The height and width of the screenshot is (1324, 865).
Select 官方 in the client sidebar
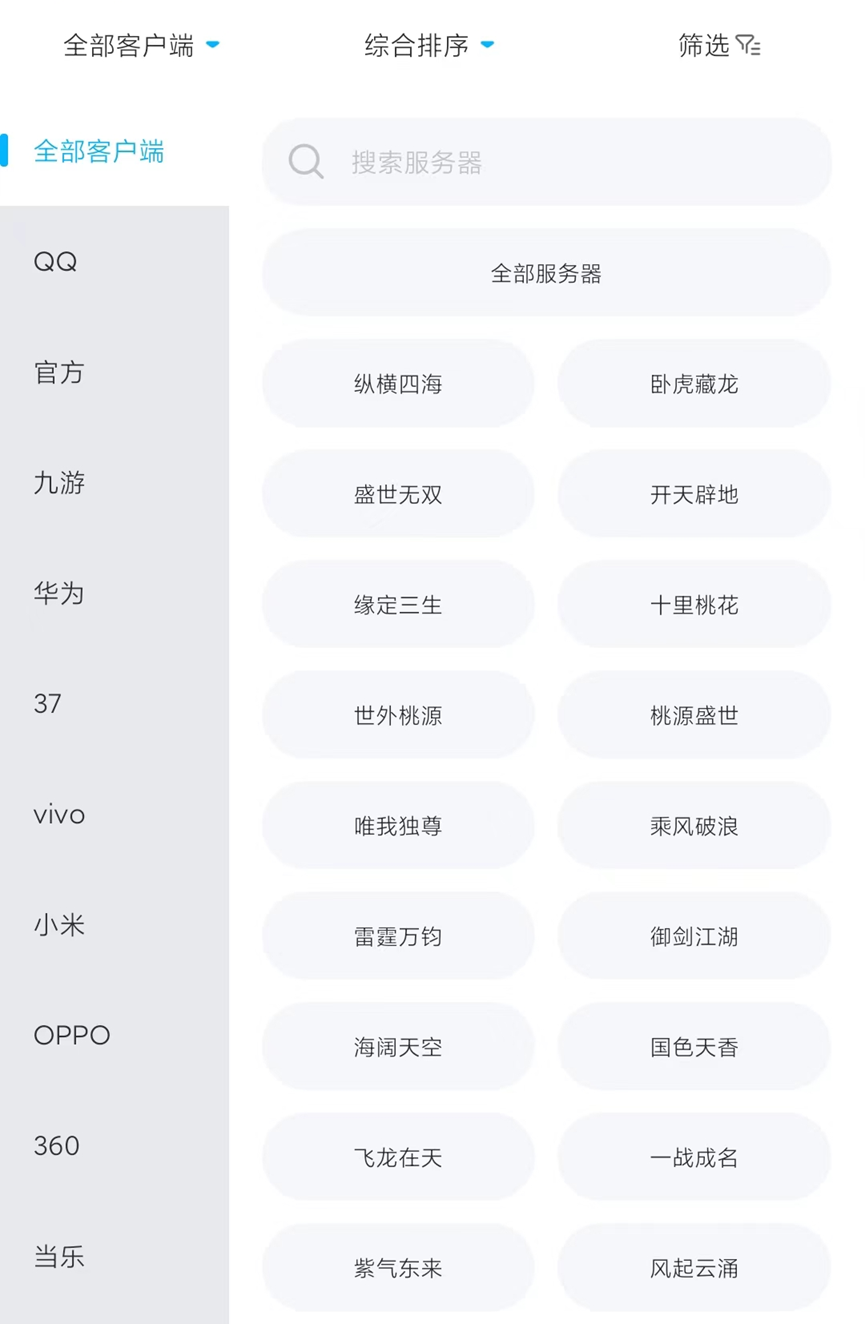point(59,373)
